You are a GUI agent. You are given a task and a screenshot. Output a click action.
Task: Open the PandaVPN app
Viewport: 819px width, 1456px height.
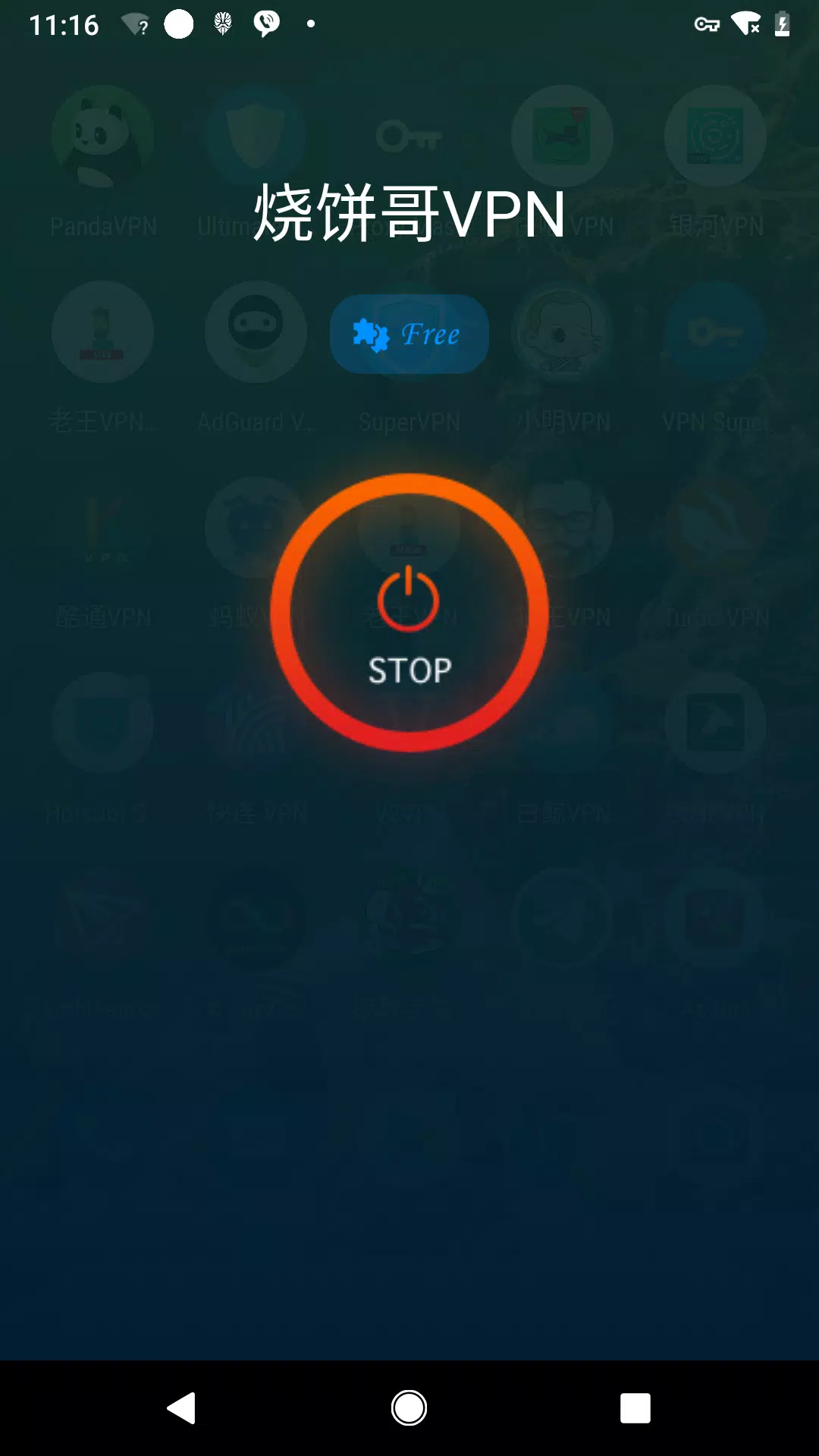(103, 136)
